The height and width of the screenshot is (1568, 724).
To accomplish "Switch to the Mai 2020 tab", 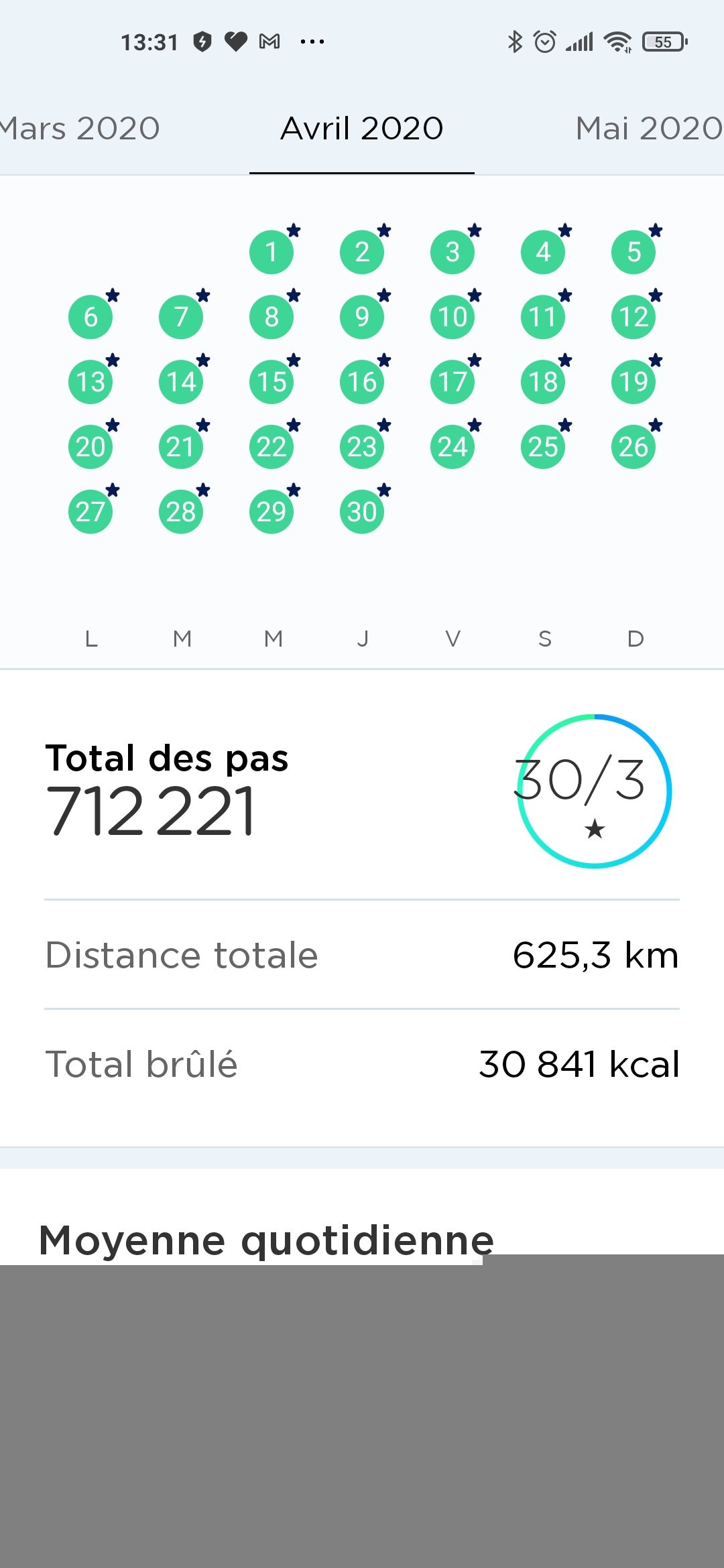I will pos(648,128).
